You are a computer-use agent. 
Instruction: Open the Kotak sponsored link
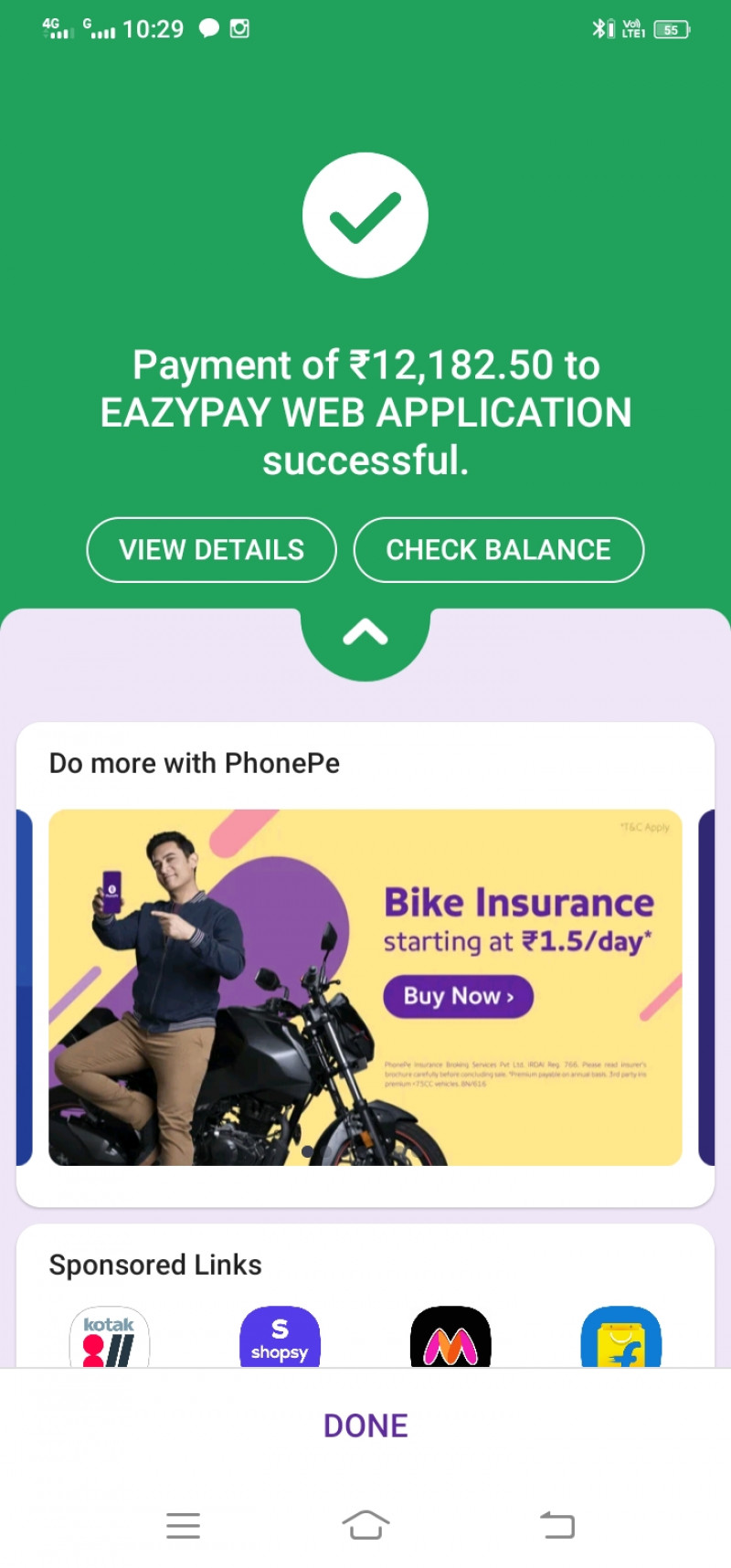pos(110,1338)
